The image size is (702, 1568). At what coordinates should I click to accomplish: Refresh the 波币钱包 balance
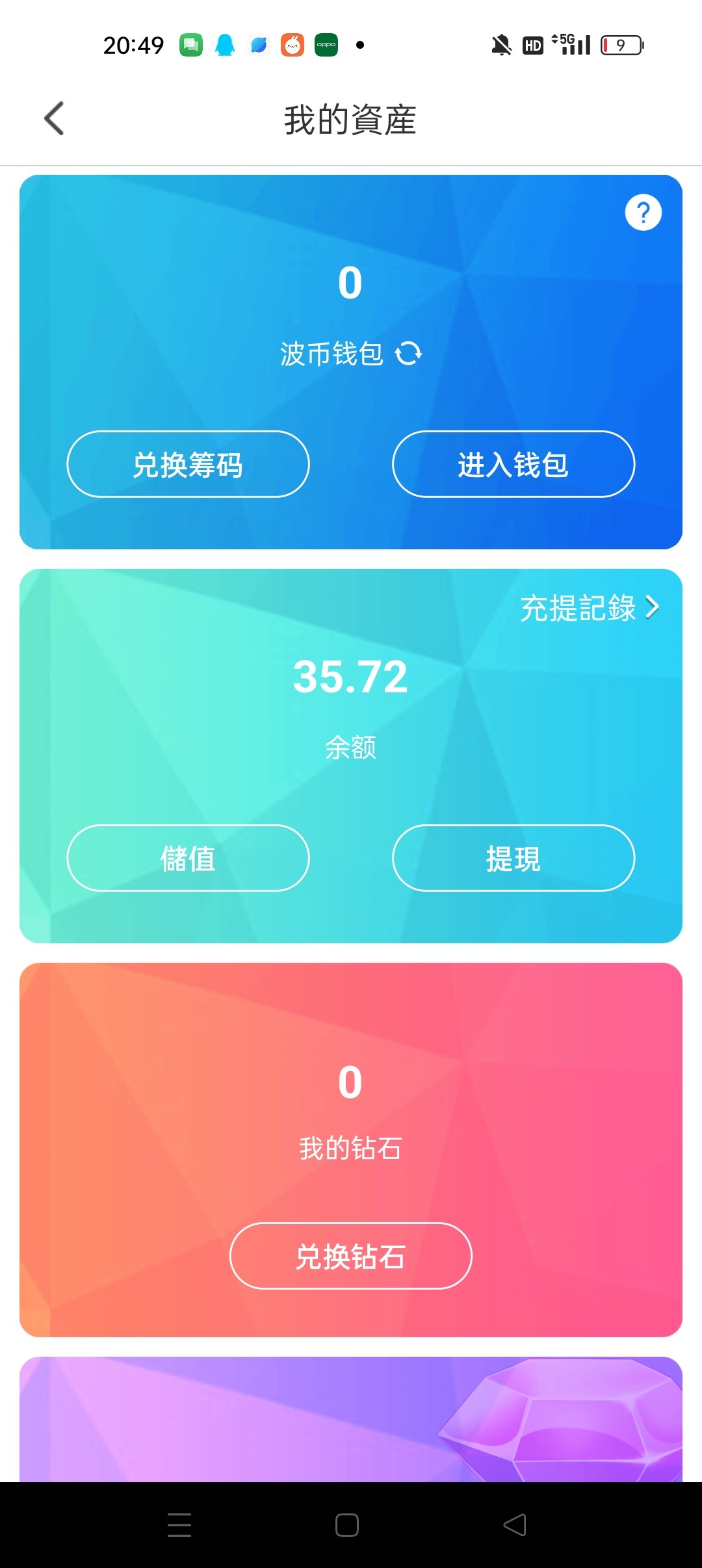408,354
